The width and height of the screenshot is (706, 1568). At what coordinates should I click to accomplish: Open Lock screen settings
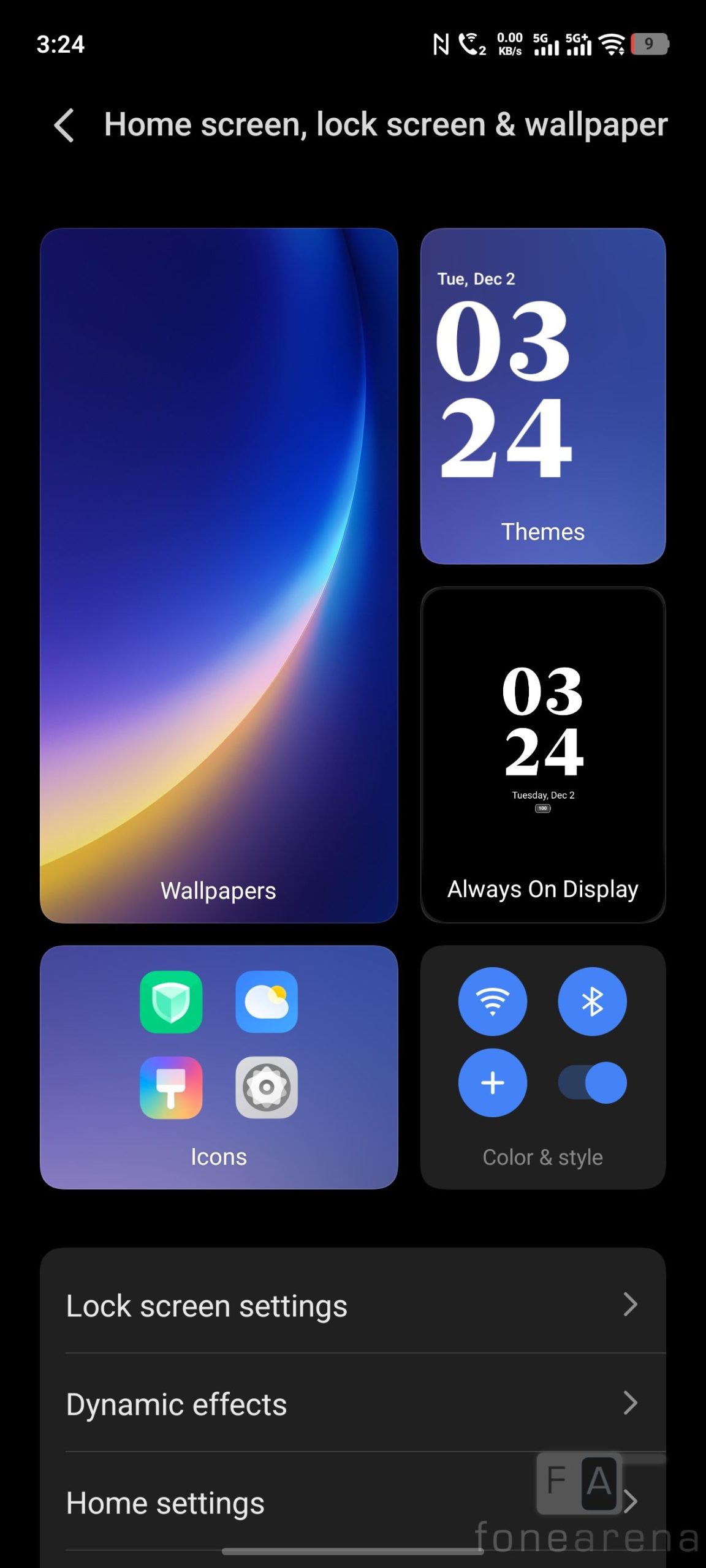(352, 1305)
